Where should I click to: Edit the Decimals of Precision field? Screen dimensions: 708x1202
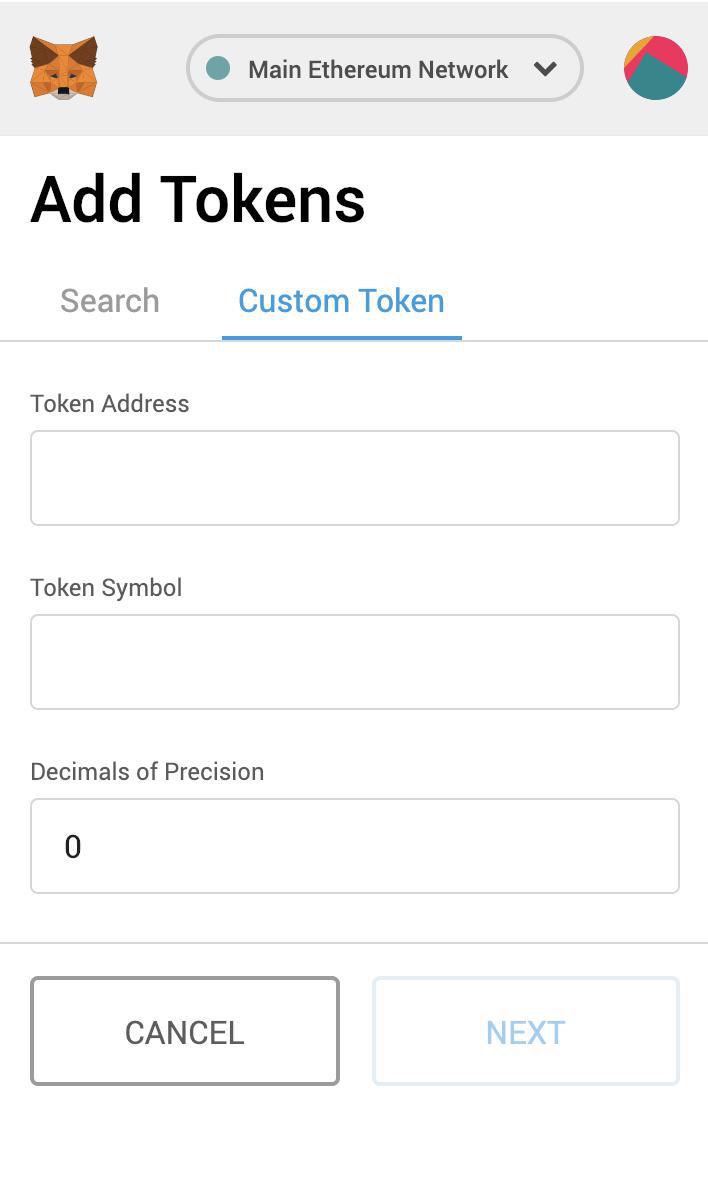click(x=355, y=846)
